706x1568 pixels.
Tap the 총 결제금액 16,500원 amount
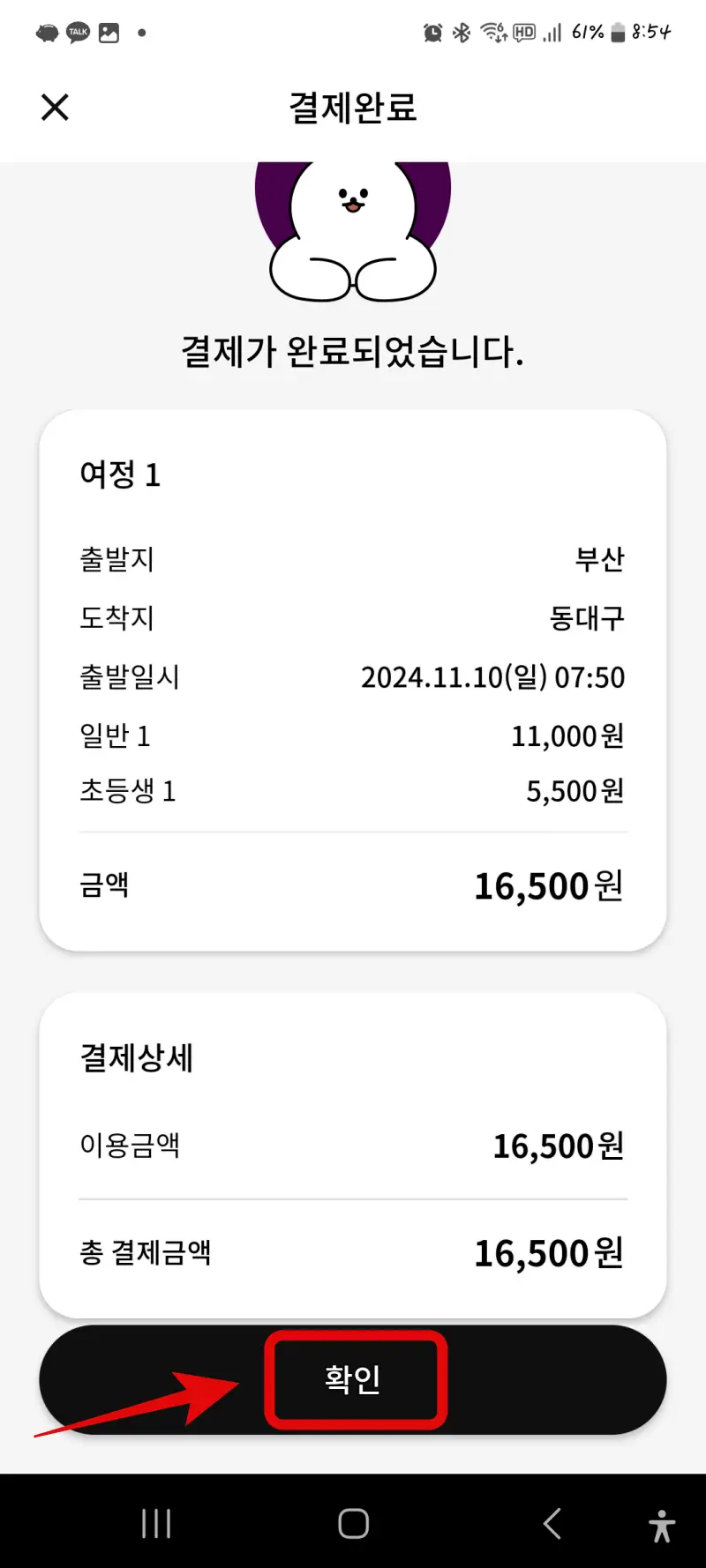353,1252
